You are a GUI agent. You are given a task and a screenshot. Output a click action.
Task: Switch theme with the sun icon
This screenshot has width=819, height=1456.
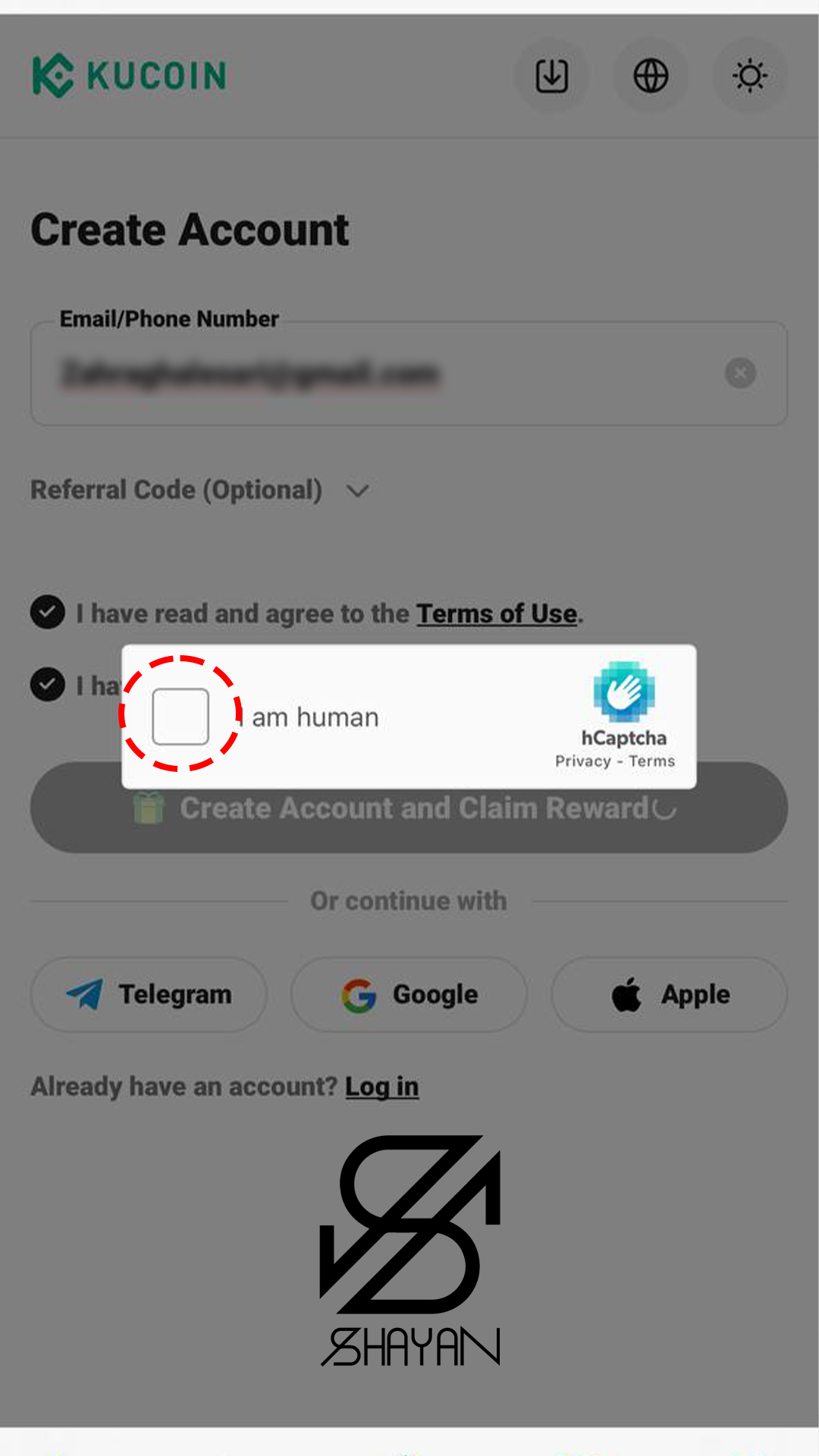(x=750, y=76)
